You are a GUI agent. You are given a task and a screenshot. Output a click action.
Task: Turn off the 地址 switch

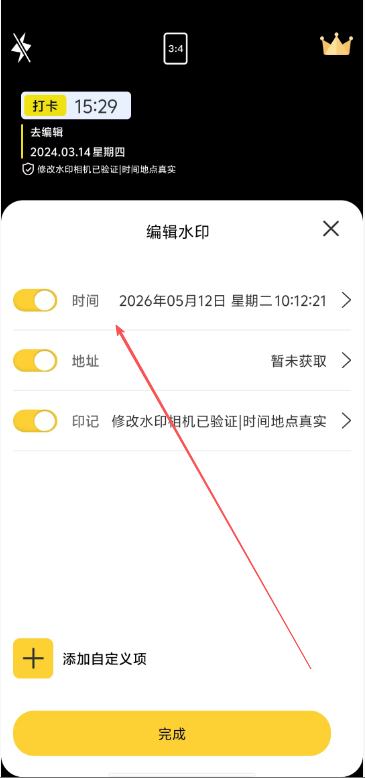(x=35, y=361)
